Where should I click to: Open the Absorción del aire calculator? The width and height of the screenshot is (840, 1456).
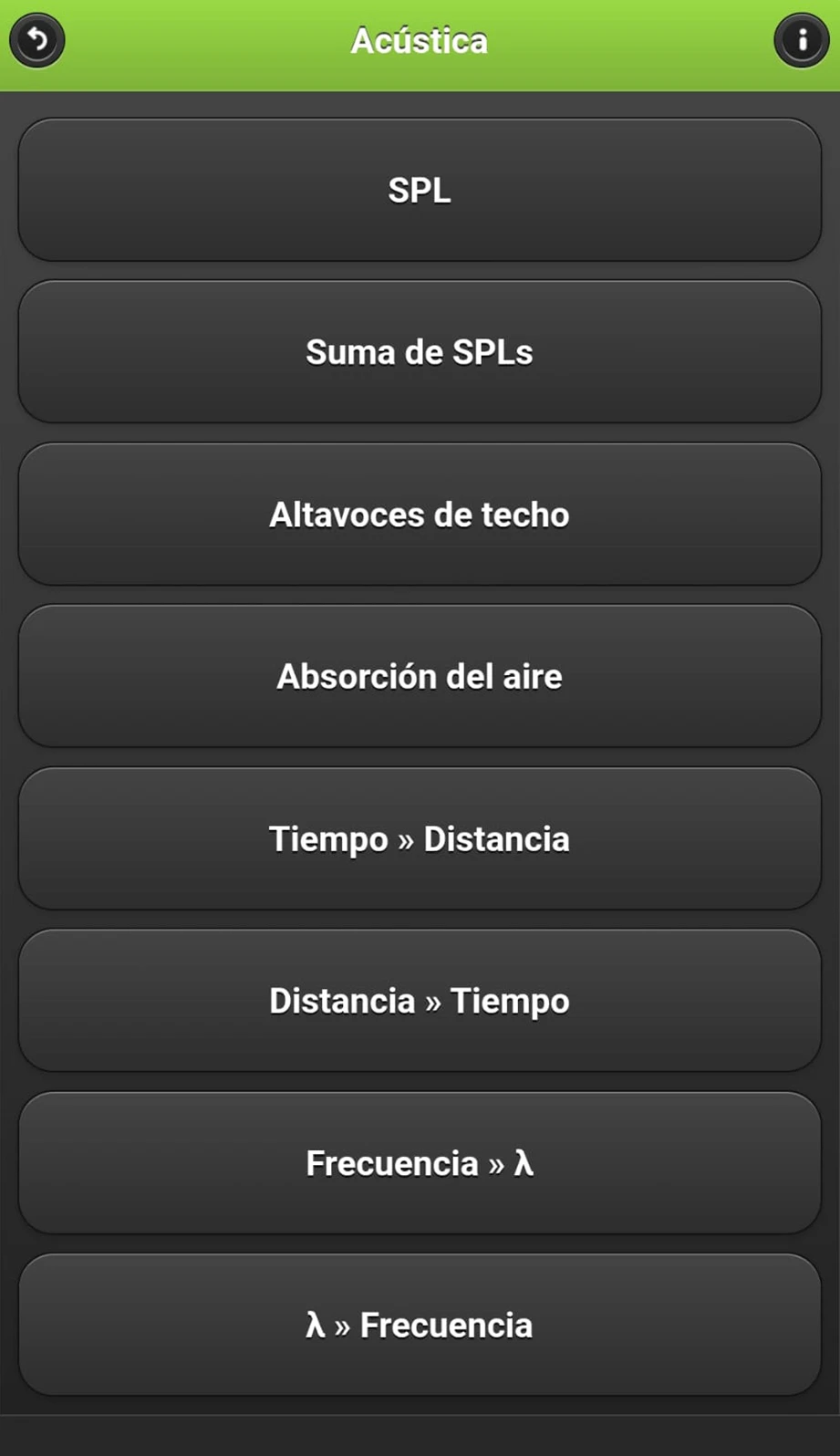[x=420, y=676]
